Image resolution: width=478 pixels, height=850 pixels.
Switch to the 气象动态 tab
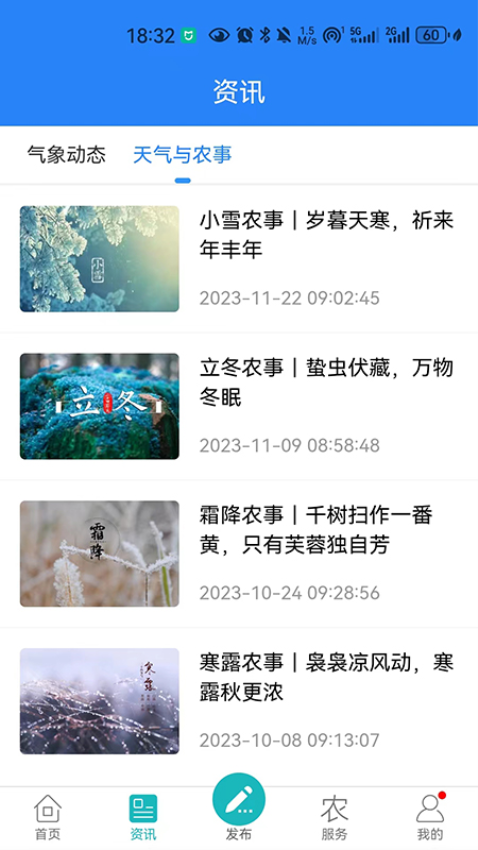pyautogui.click(x=66, y=155)
